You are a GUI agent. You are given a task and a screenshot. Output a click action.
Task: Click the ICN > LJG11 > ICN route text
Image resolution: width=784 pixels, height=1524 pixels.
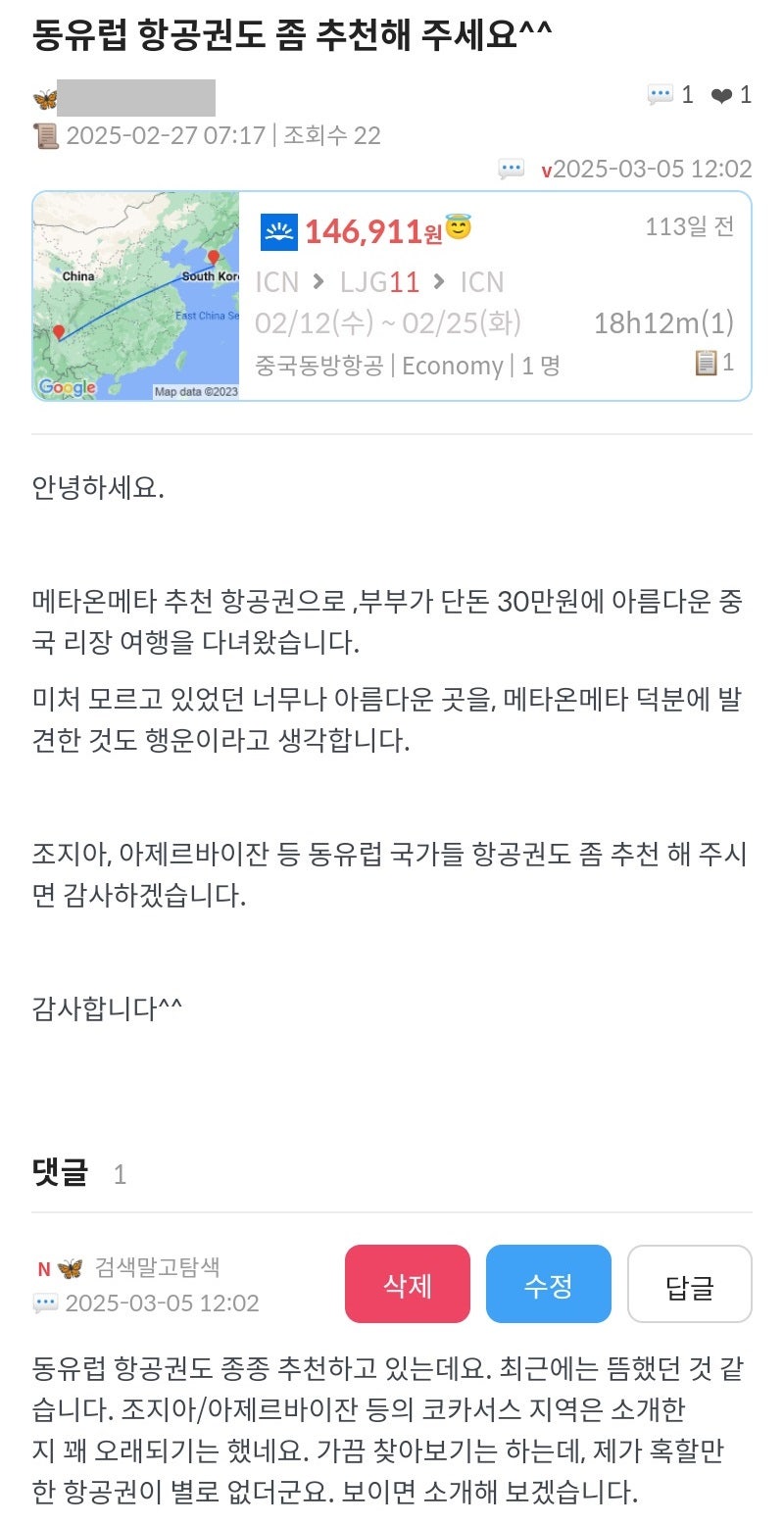[x=377, y=281]
